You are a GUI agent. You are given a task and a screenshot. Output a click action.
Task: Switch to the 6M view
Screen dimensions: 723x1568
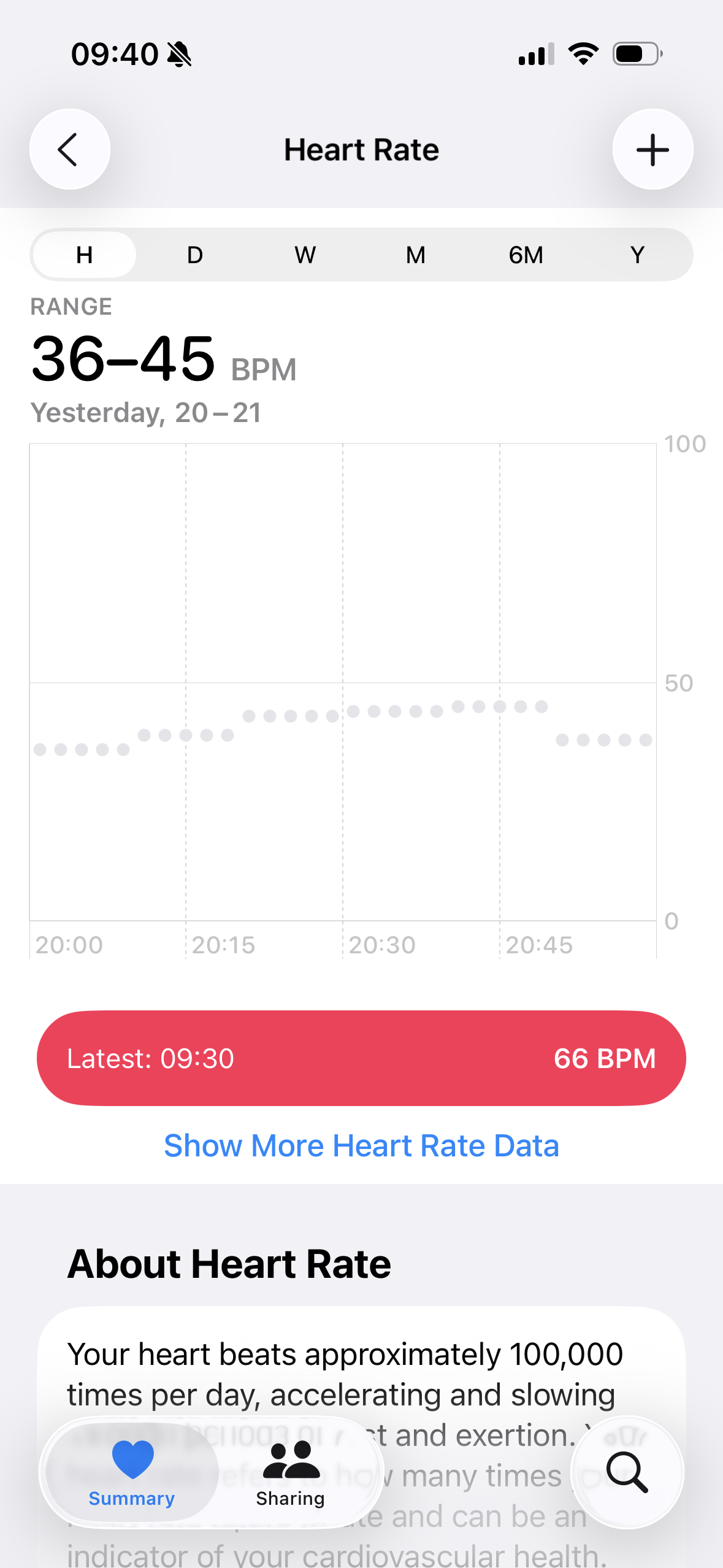click(x=526, y=255)
